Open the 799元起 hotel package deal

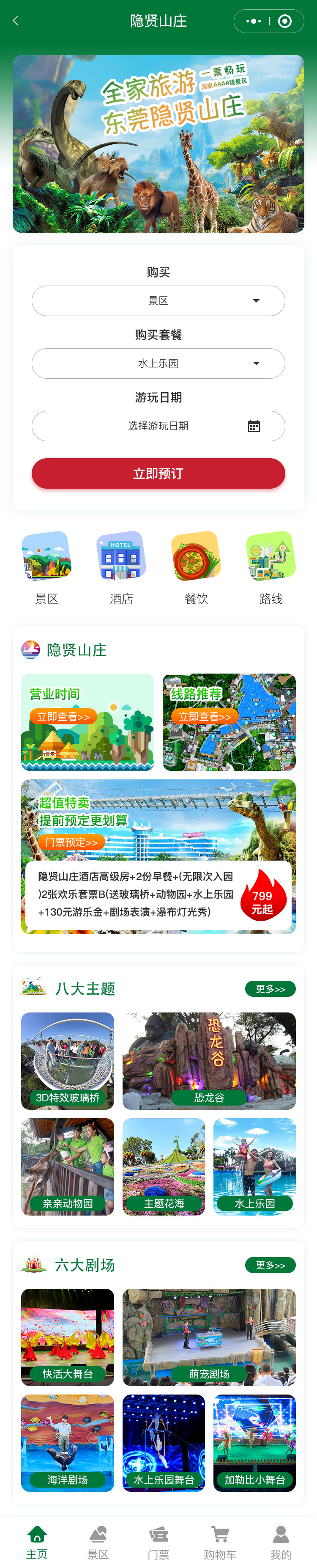click(158, 894)
